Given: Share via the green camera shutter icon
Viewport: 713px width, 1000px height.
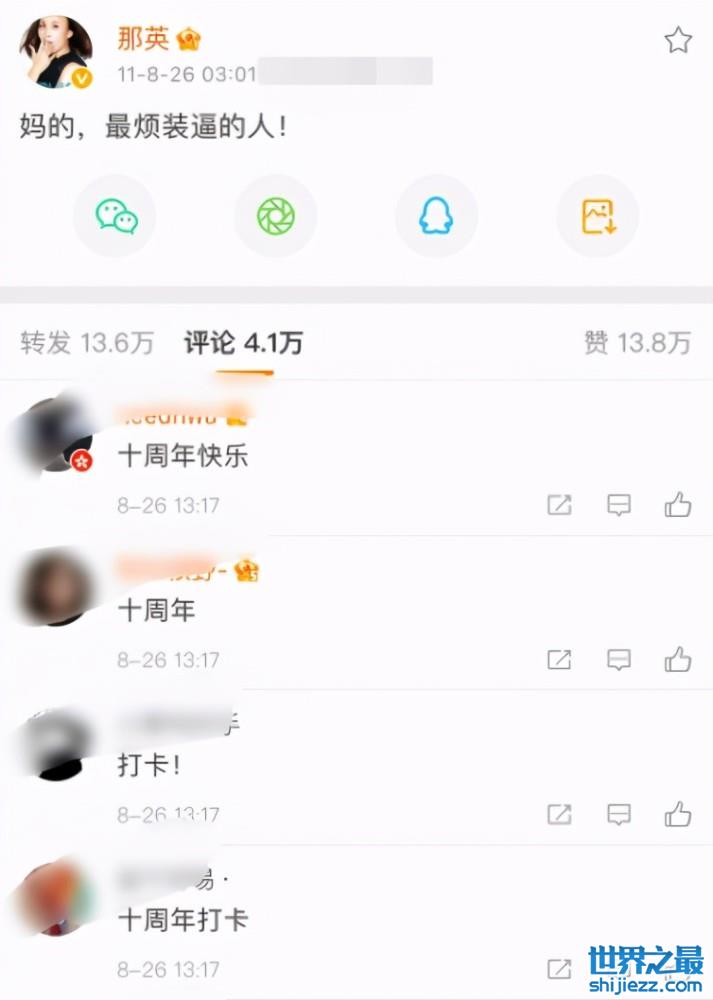Looking at the screenshot, I should click(x=275, y=216).
